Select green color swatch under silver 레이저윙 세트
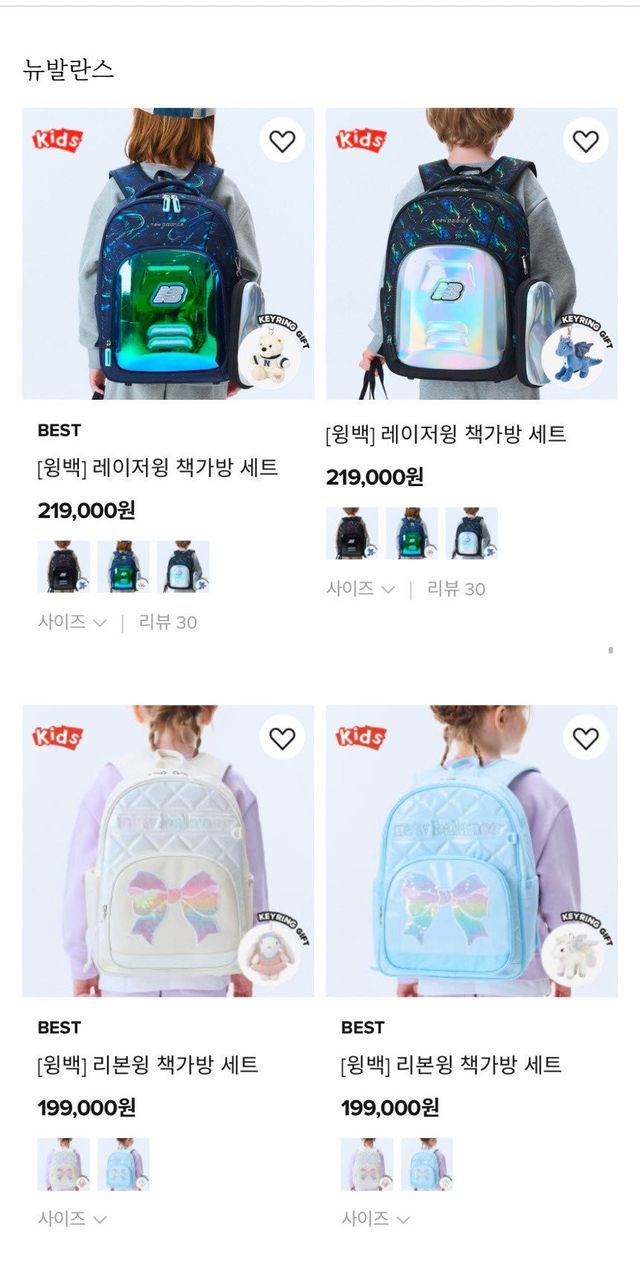 412,533
